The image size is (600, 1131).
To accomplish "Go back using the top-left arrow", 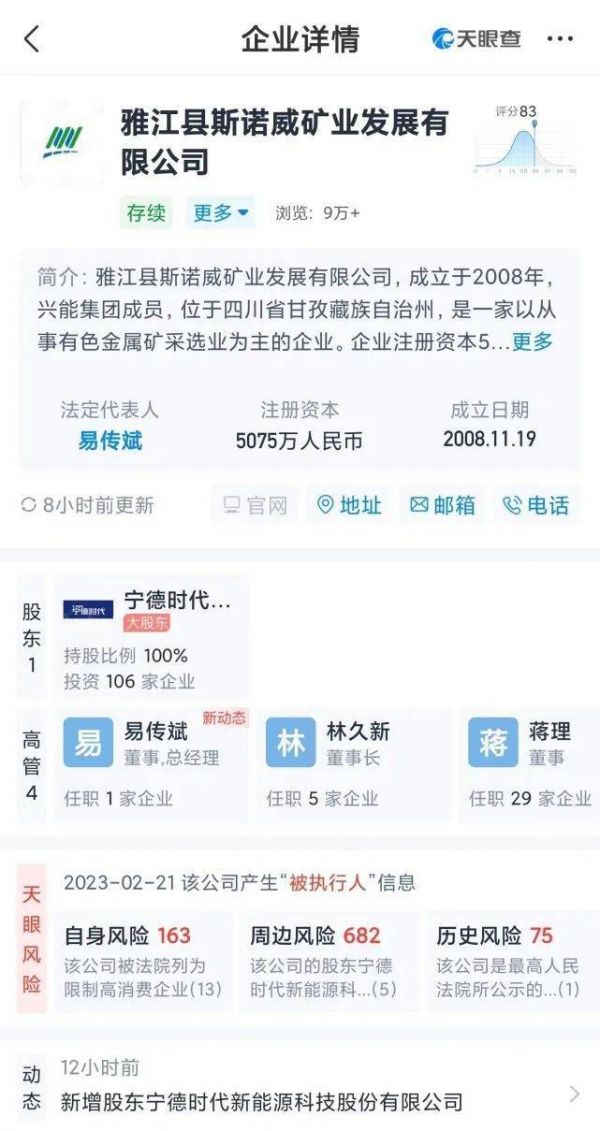I will coord(32,39).
